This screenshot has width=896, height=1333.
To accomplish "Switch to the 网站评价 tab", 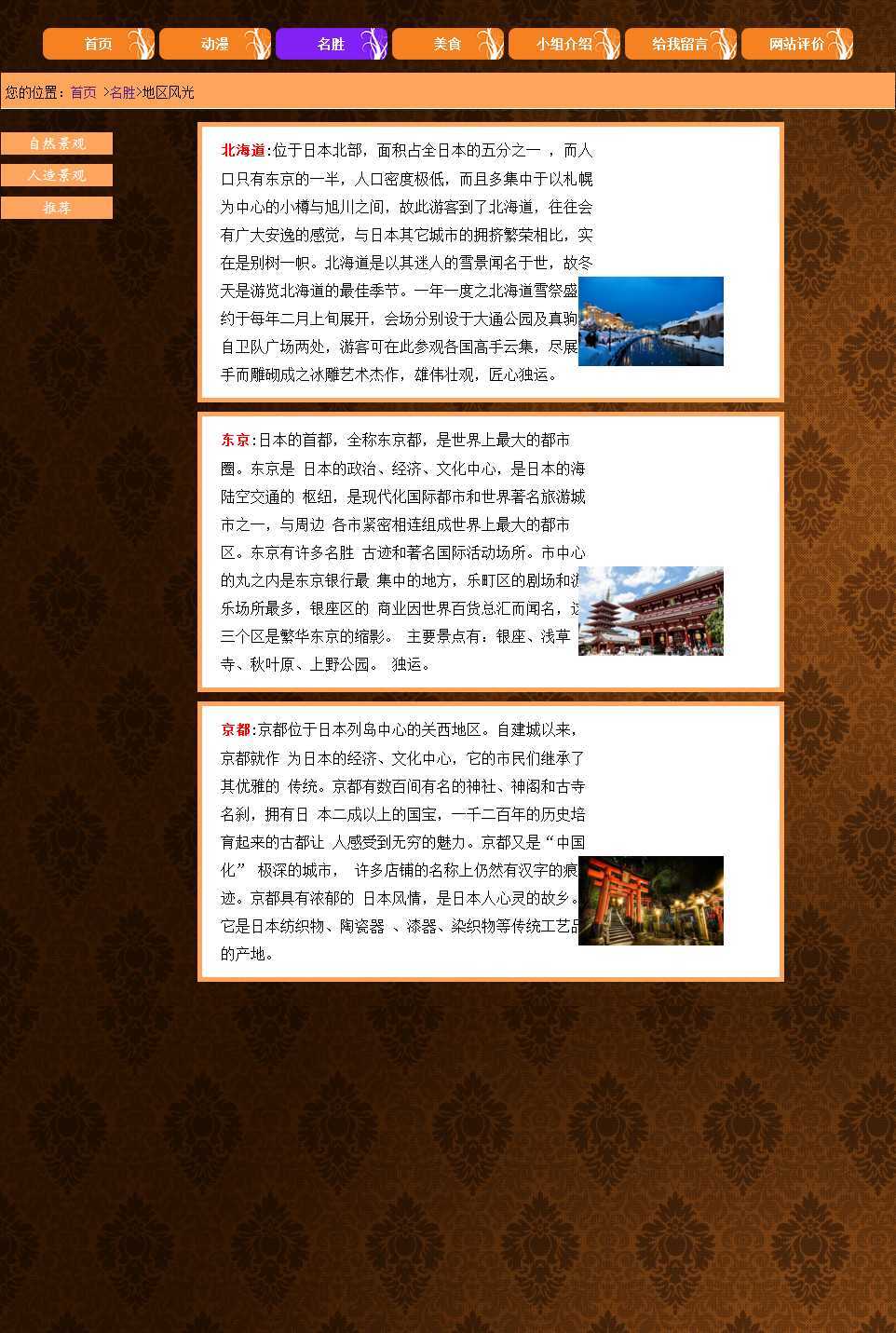I will click(796, 44).
